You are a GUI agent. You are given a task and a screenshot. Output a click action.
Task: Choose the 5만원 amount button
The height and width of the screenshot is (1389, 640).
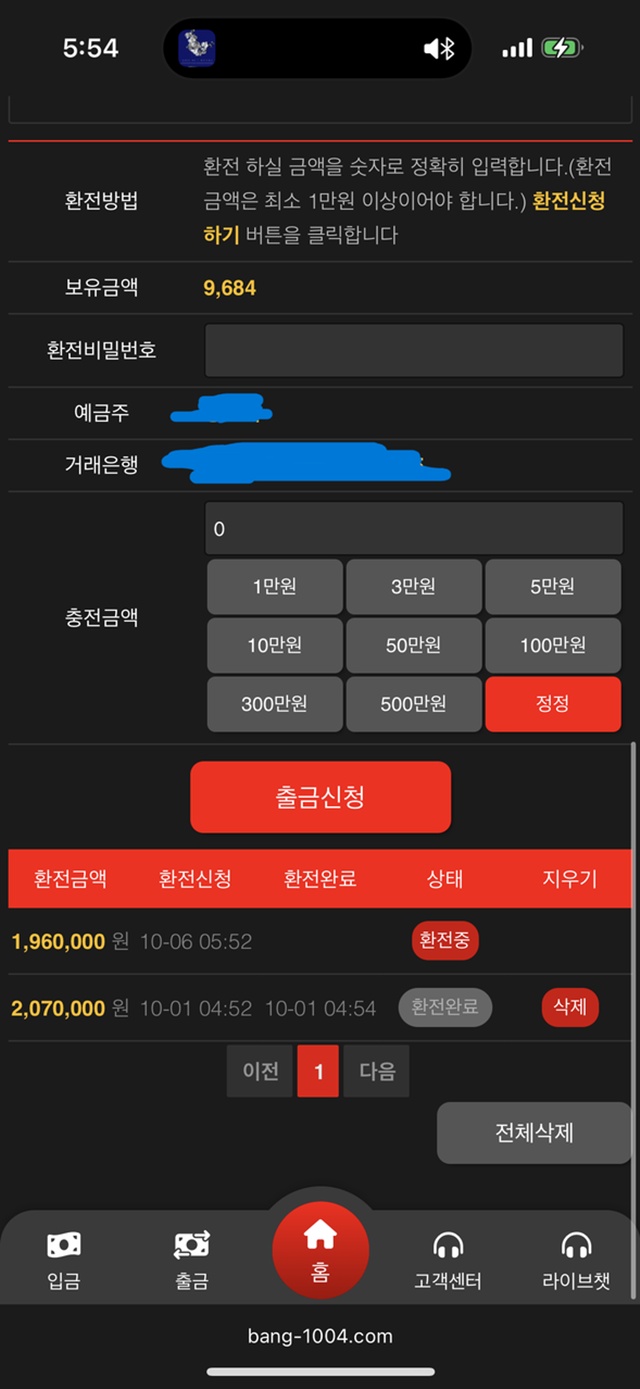pyautogui.click(x=552, y=587)
